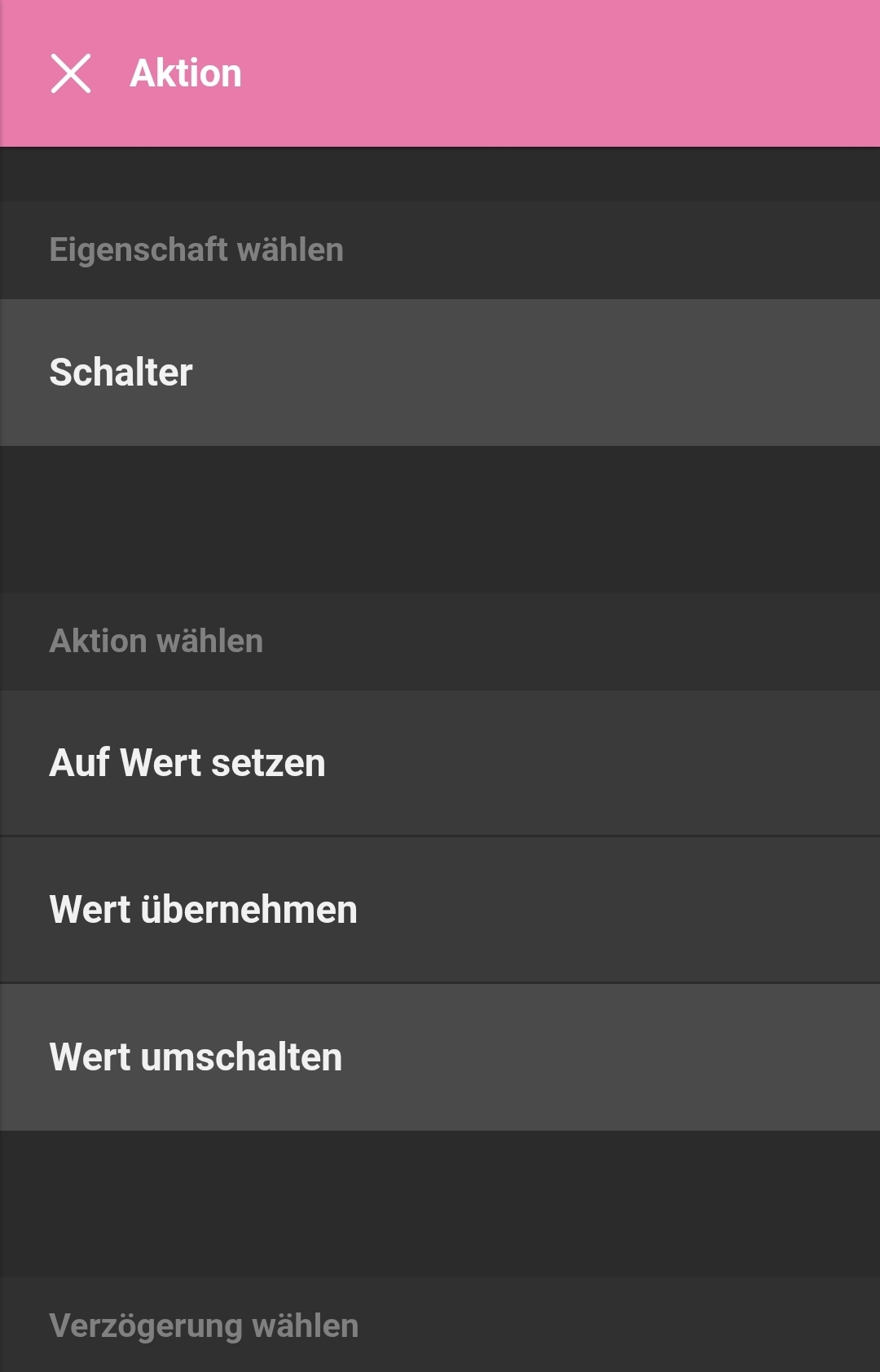The width and height of the screenshot is (880, 1372).
Task: Choose Auf Wert setzen action
Action: 440,763
